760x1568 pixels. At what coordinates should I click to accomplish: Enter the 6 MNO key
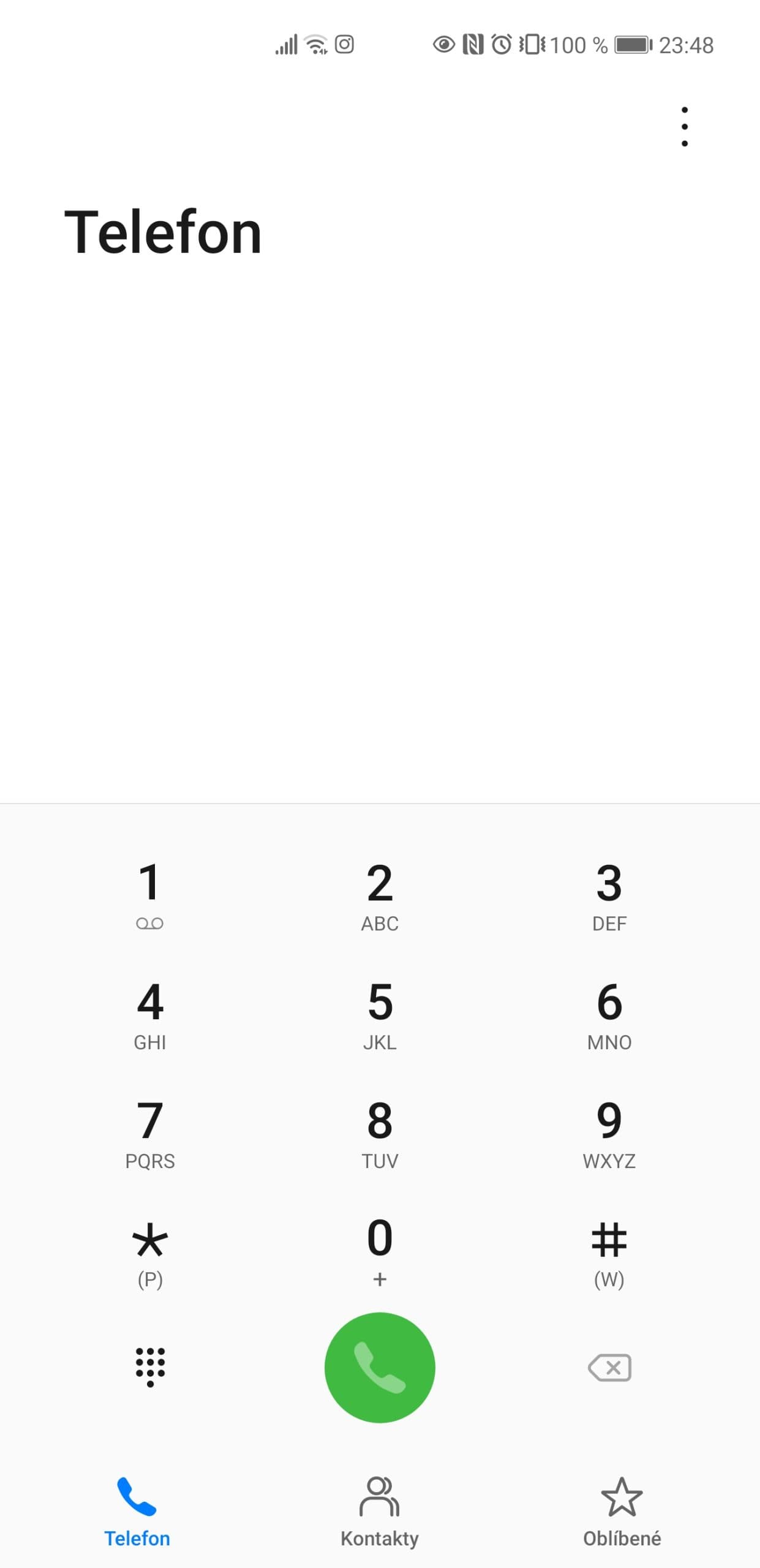[609, 1014]
